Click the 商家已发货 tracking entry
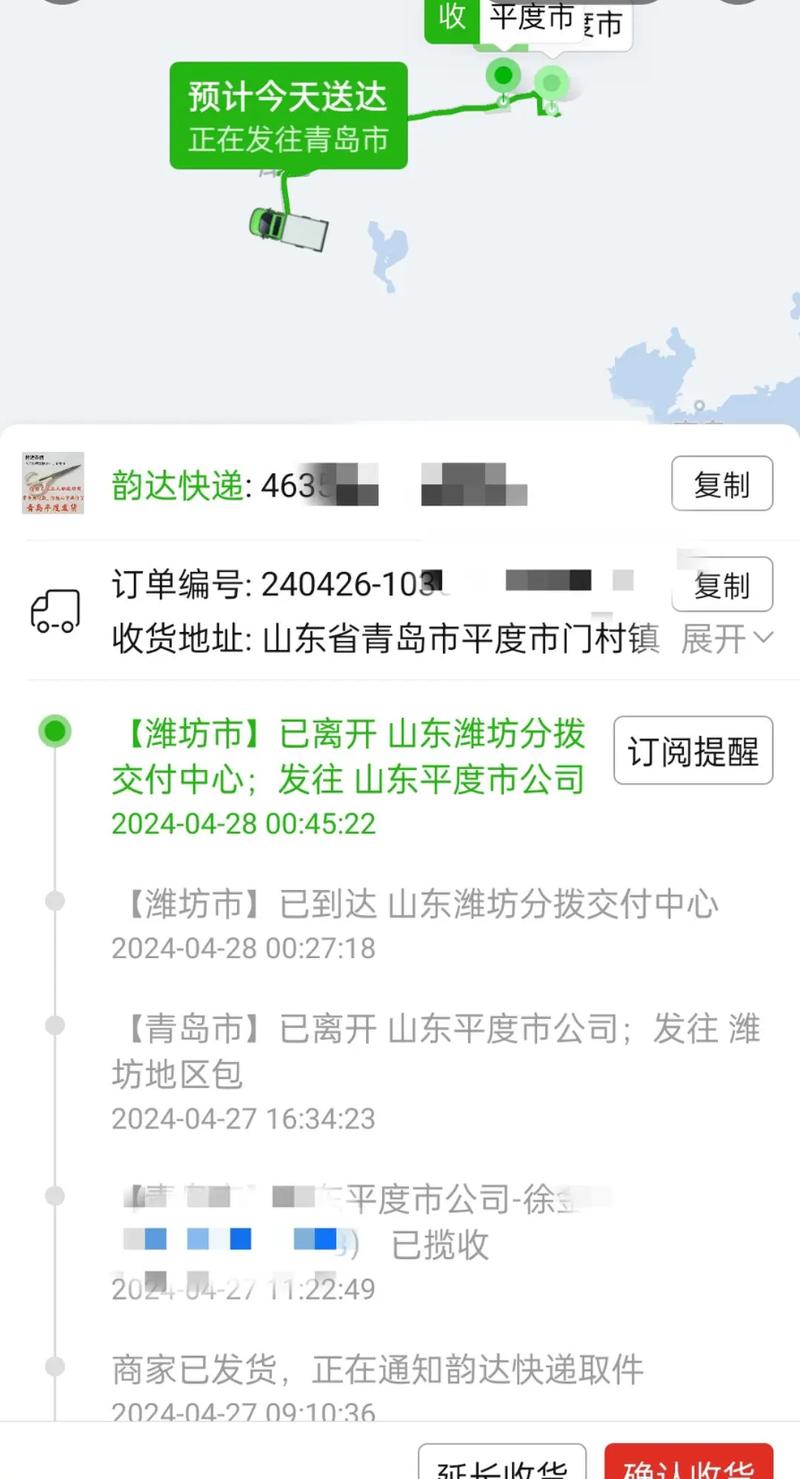 coord(370,1367)
